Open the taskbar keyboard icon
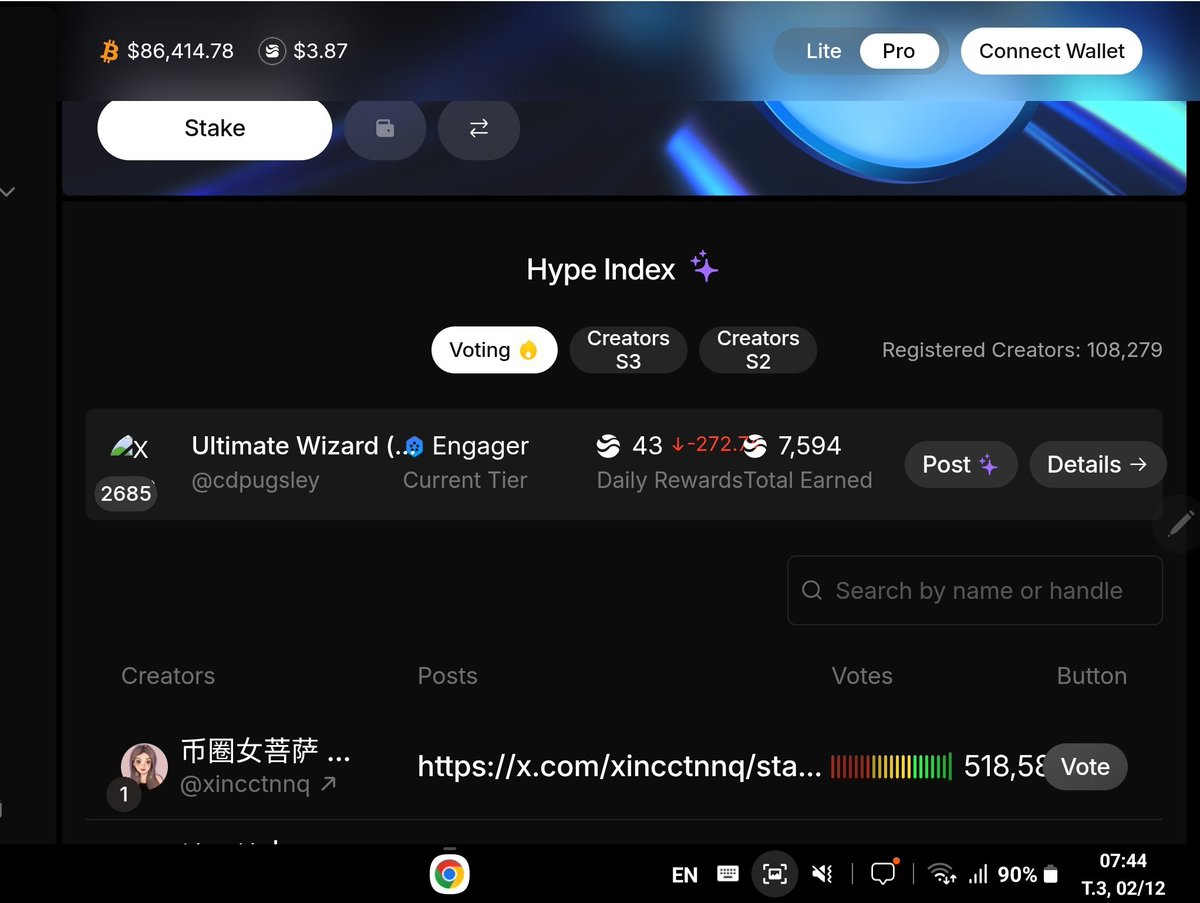Screen dimensions: 1200x903 728,875
